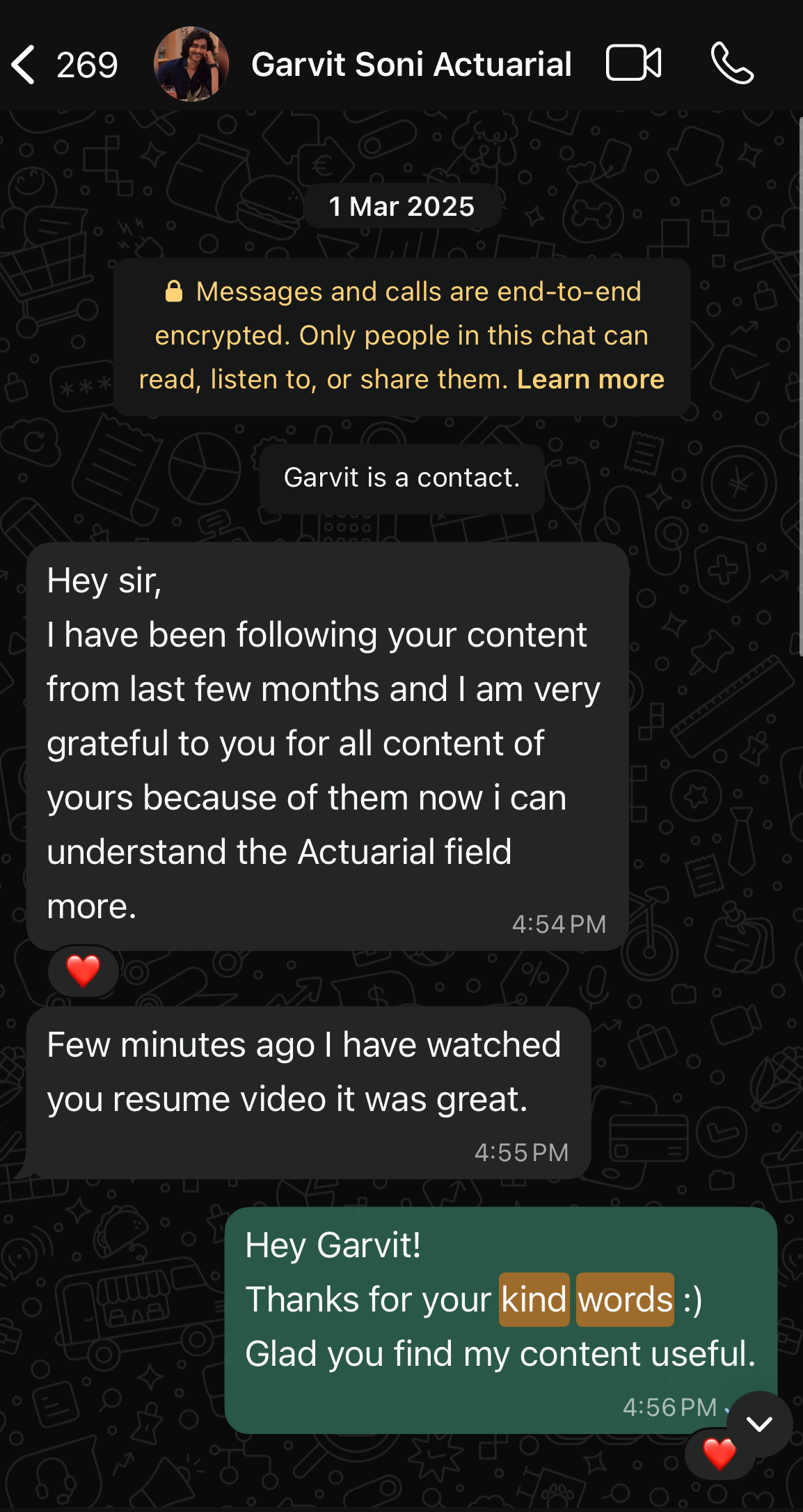View heart reaction on 4:54 PM message

pyautogui.click(x=83, y=971)
